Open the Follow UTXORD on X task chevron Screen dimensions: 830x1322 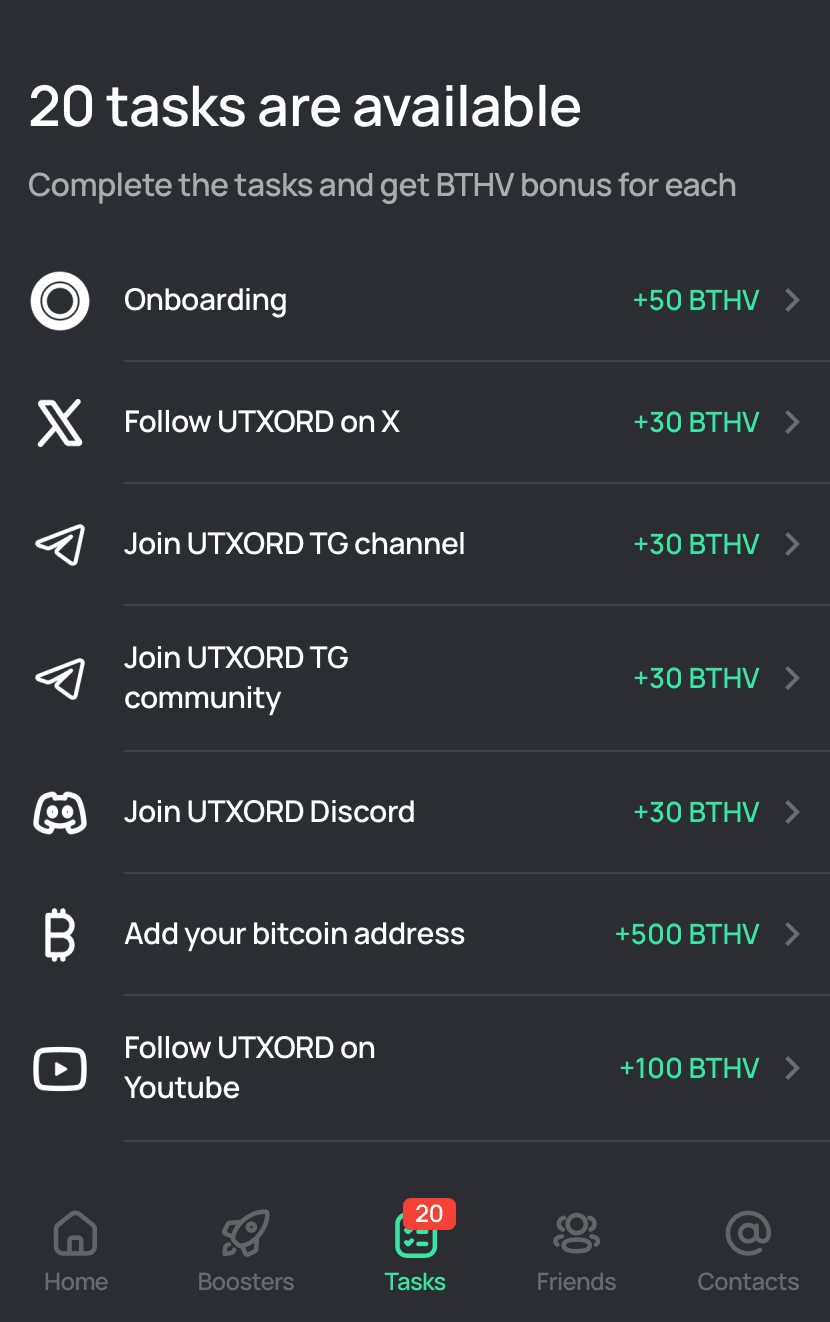pos(793,422)
